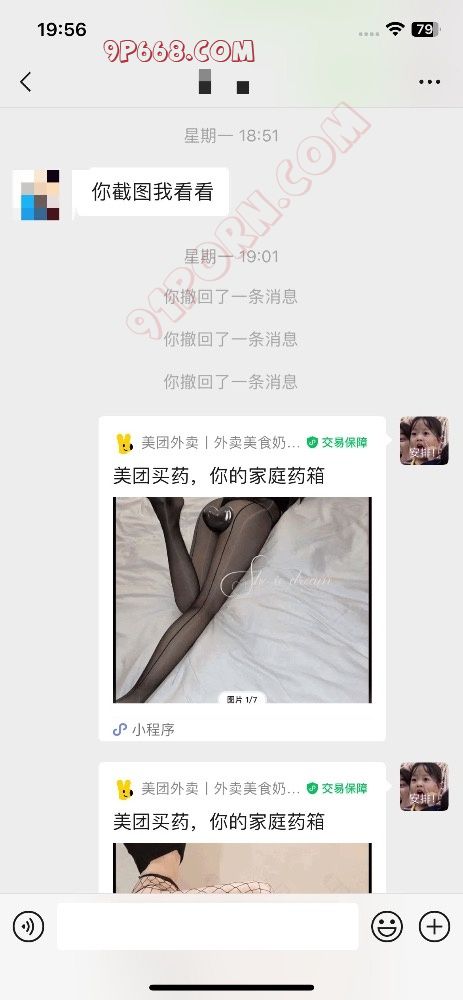Go back to the chat list
This screenshot has width=463, height=1000.
tap(26, 82)
